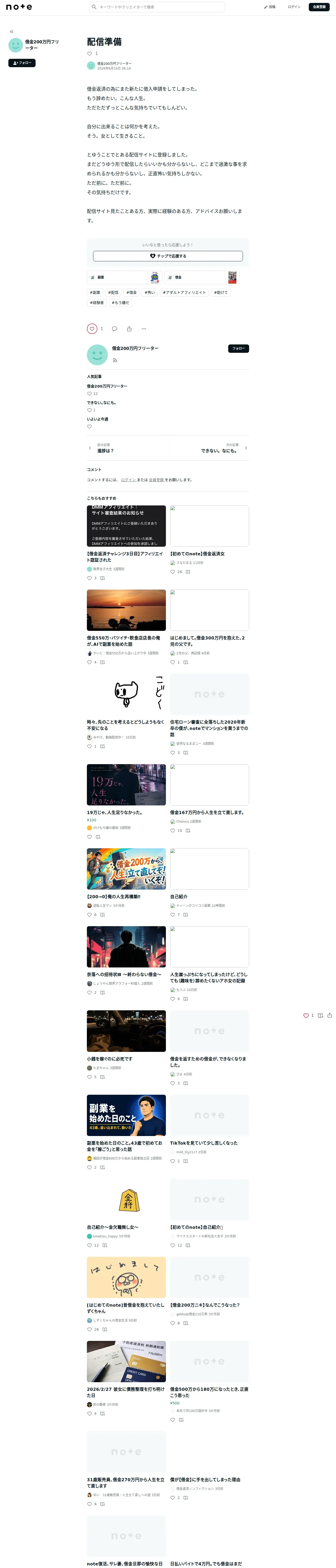Open the popular article いよいよ今週
Viewport: 336px width, 1568px height.
[x=98, y=419]
